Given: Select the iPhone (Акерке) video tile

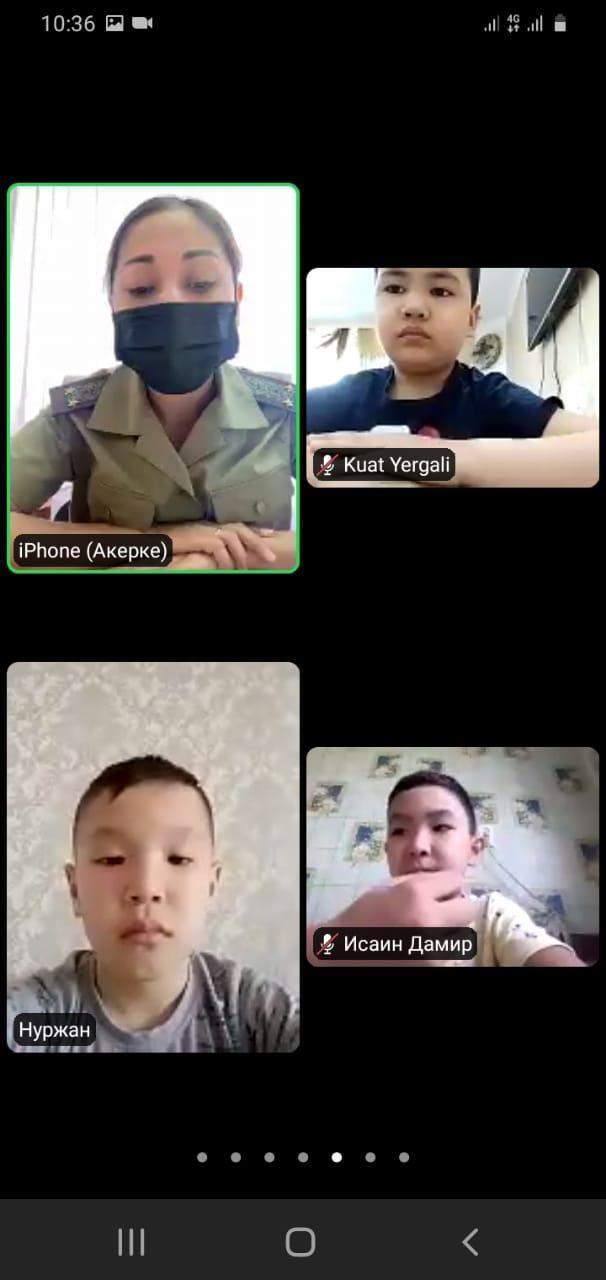Looking at the screenshot, I should point(153,378).
